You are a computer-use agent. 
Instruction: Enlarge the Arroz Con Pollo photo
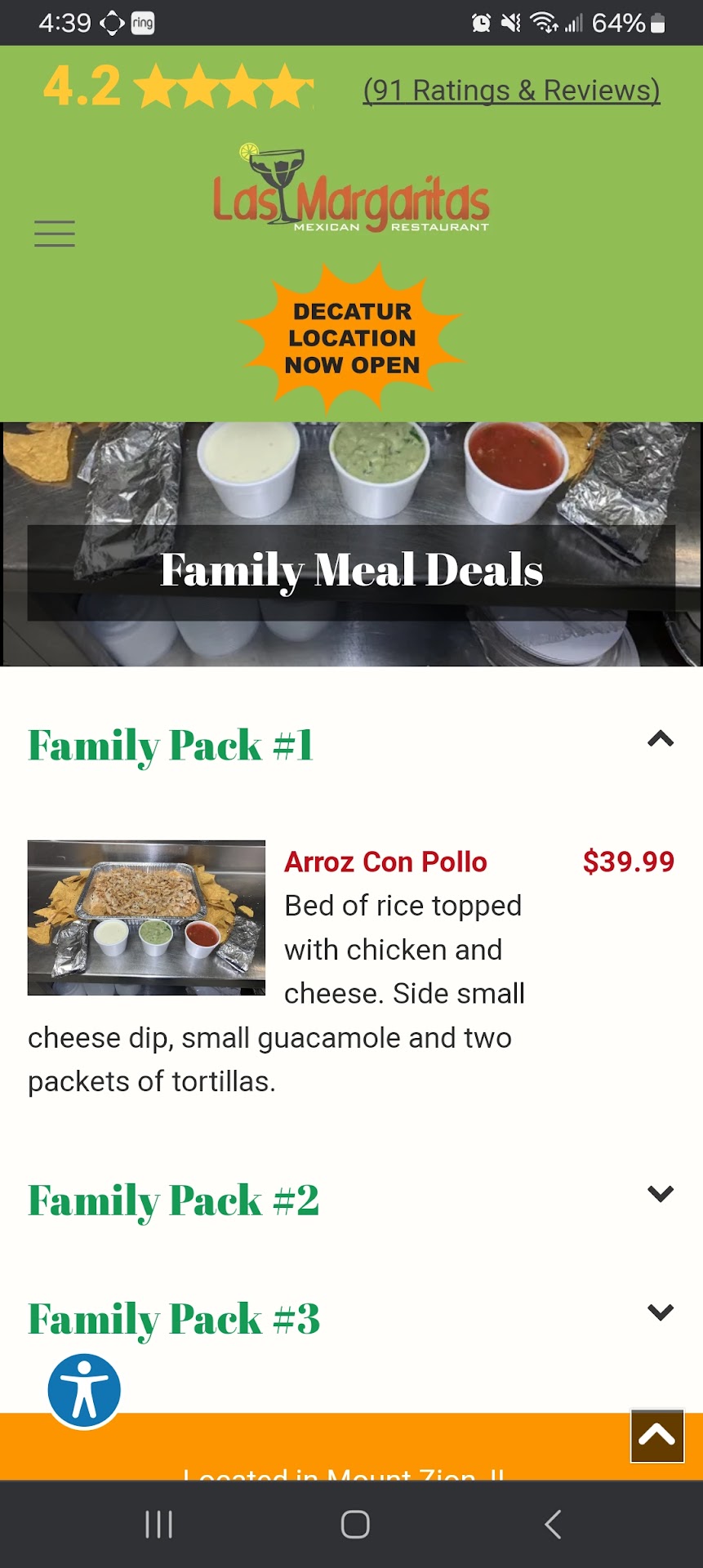click(x=146, y=917)
